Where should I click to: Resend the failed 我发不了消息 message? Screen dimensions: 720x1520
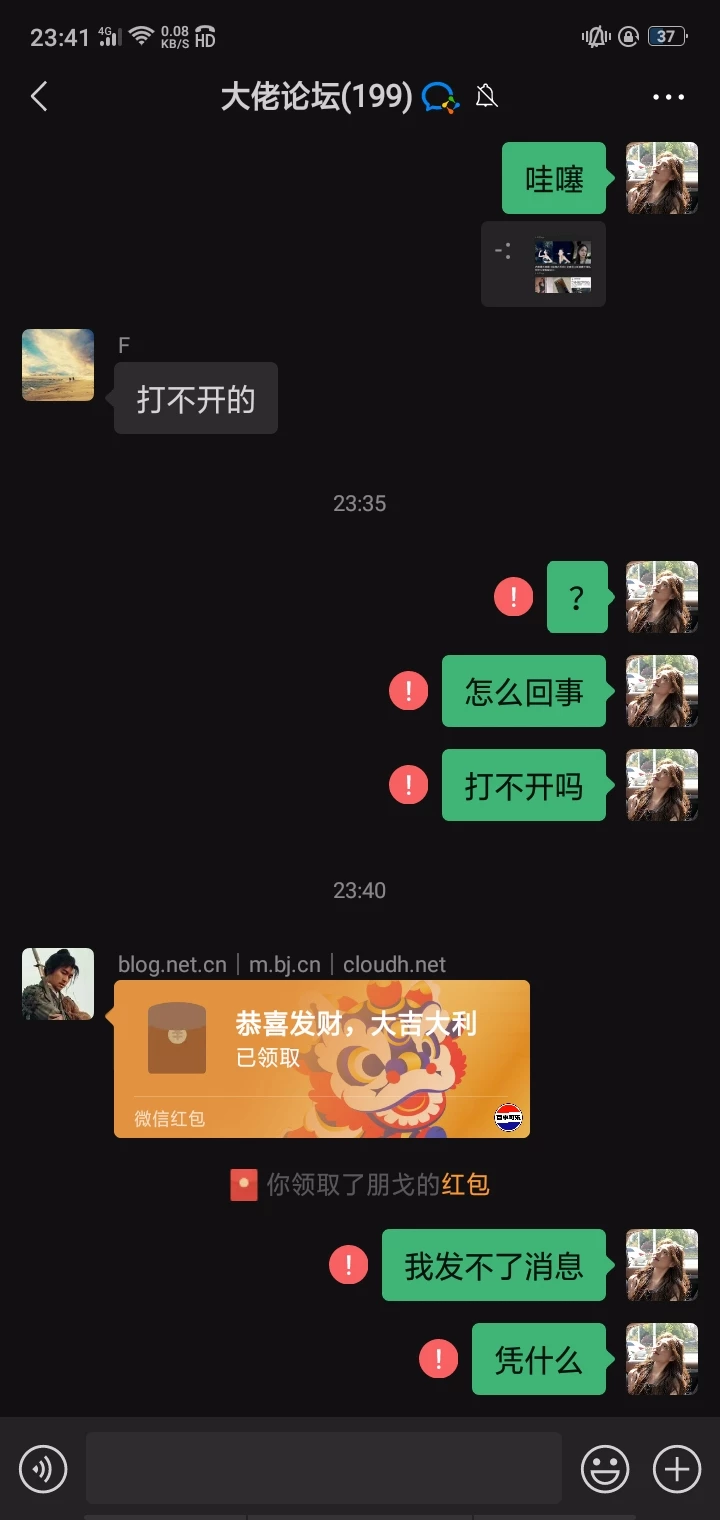pos(348,1265)
